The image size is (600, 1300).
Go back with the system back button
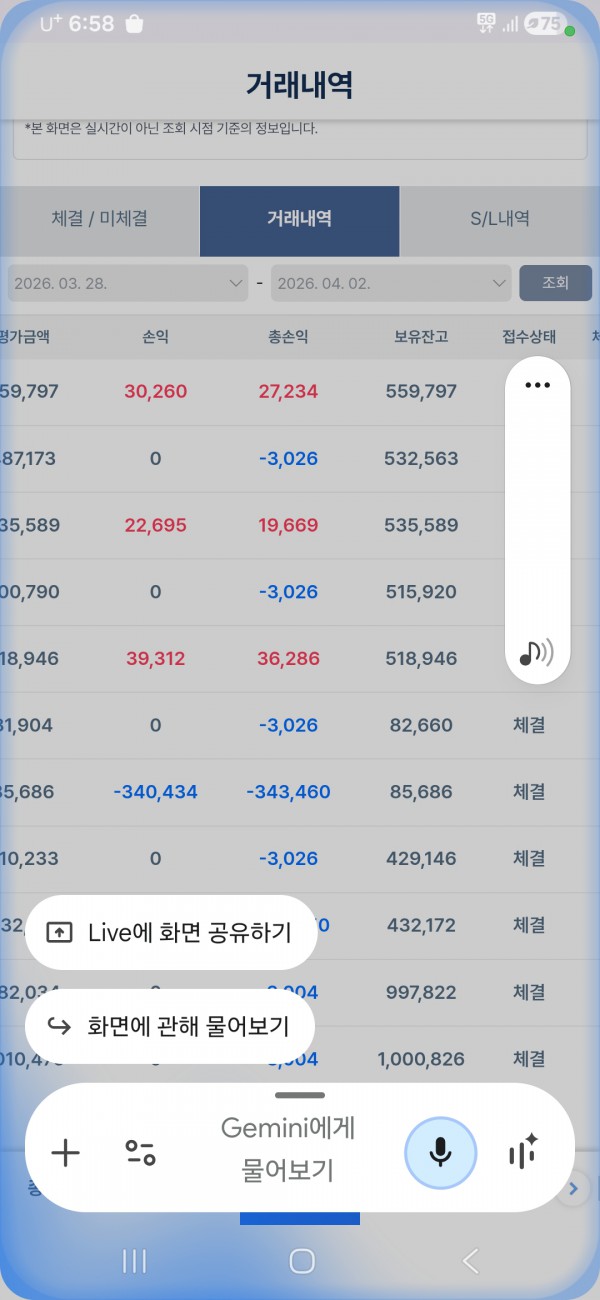469,1261
